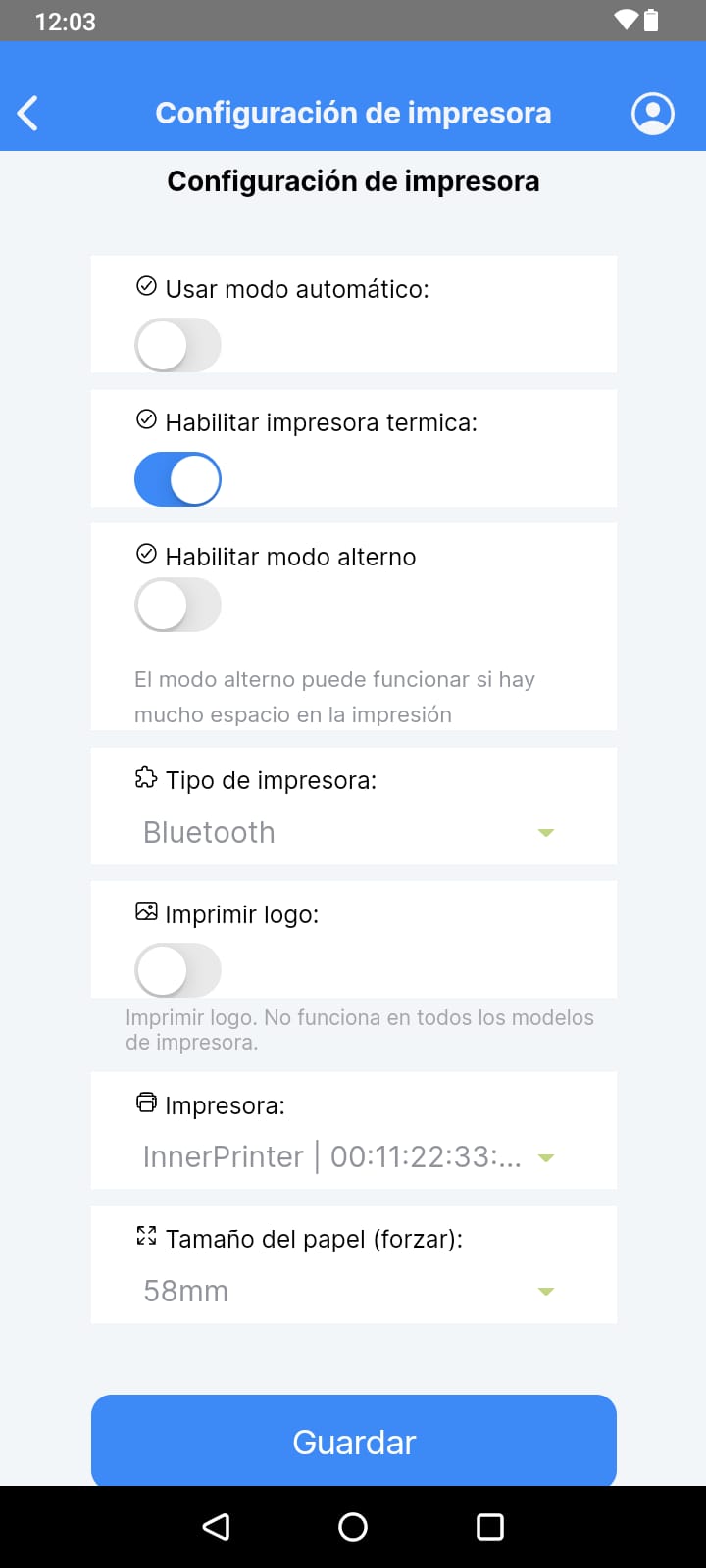Turn on Habilitar modo alterno
Image resolution: width=706 pixels, height=1568 pixels.
(x=177, y=605)
